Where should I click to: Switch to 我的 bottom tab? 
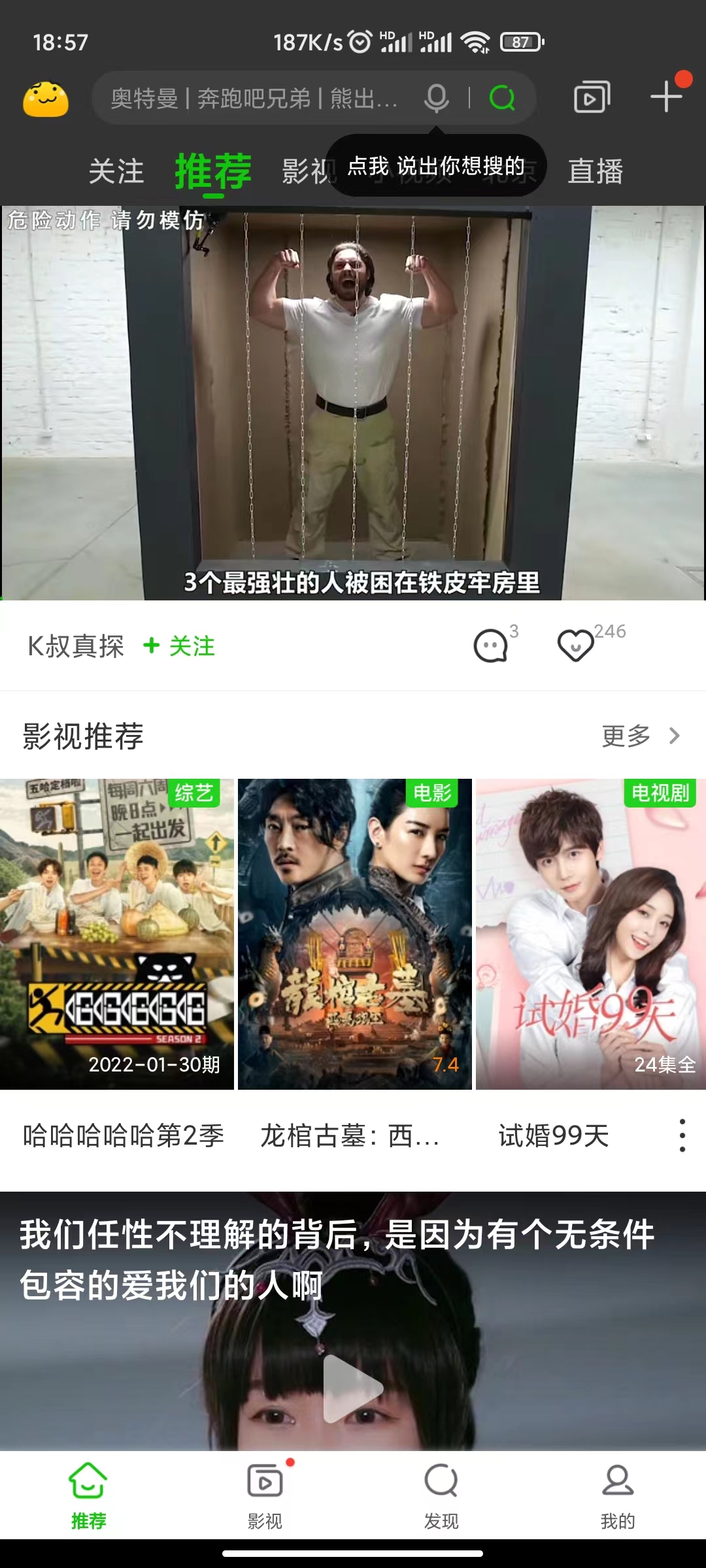click(x=617, y=1494)
